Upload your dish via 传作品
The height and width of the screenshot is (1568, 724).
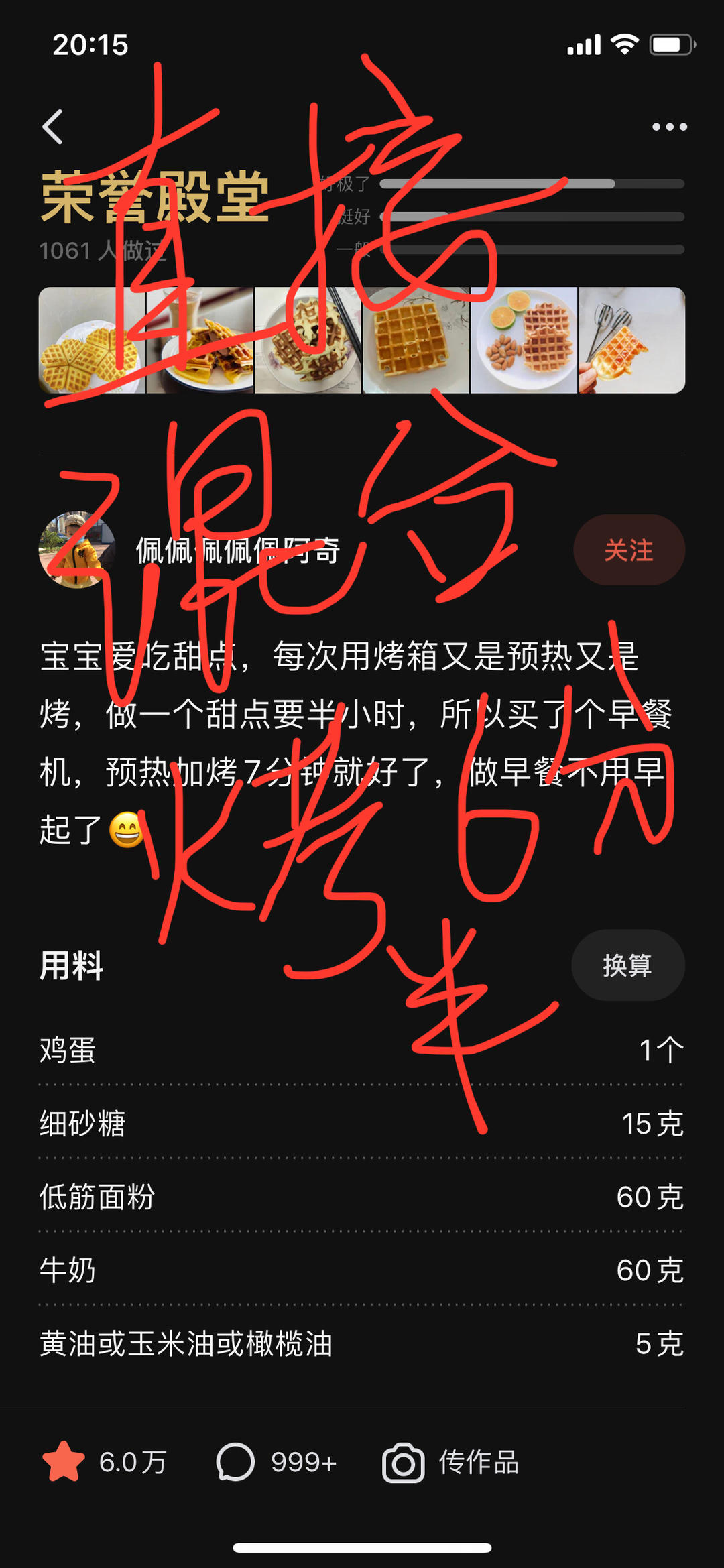coord(450,1462)
